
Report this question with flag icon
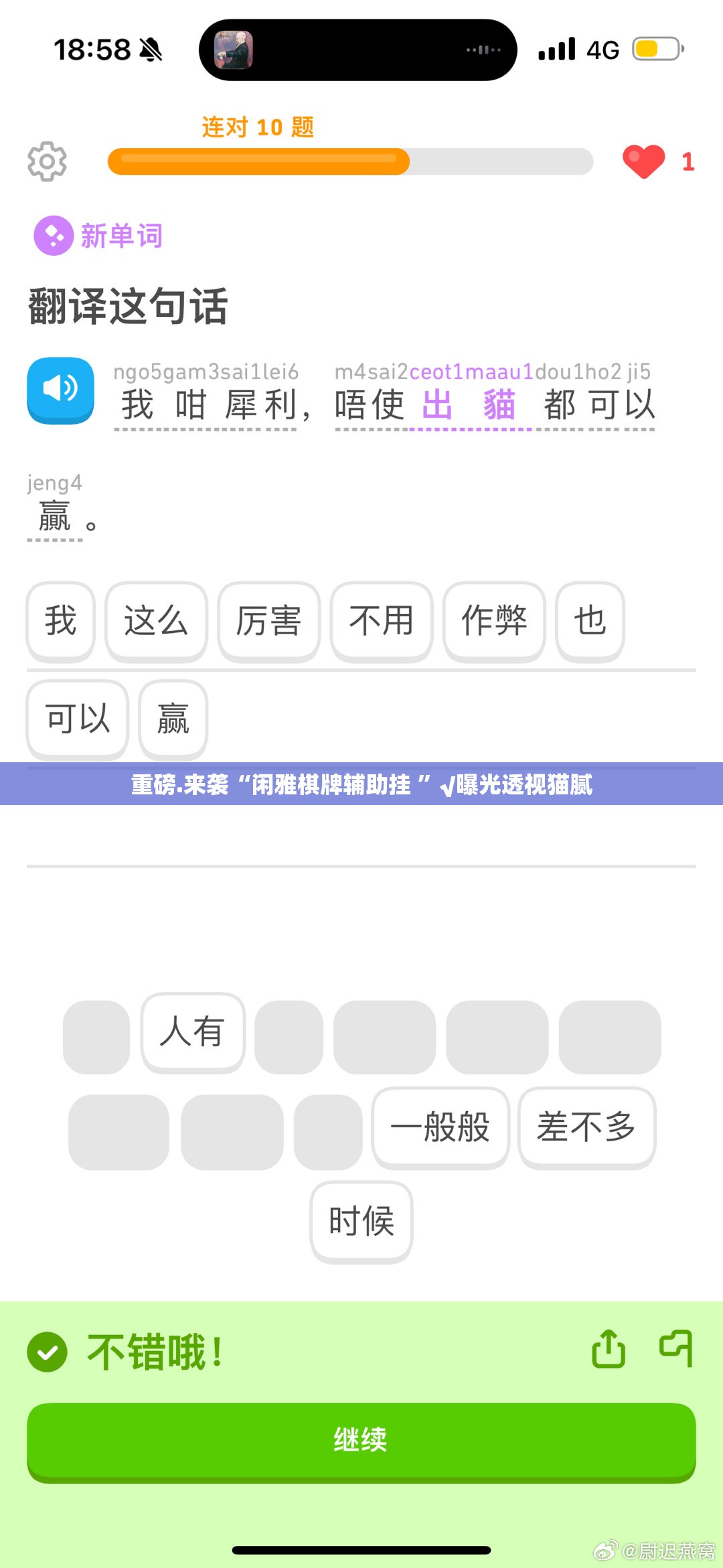[x=676, y=1349]
